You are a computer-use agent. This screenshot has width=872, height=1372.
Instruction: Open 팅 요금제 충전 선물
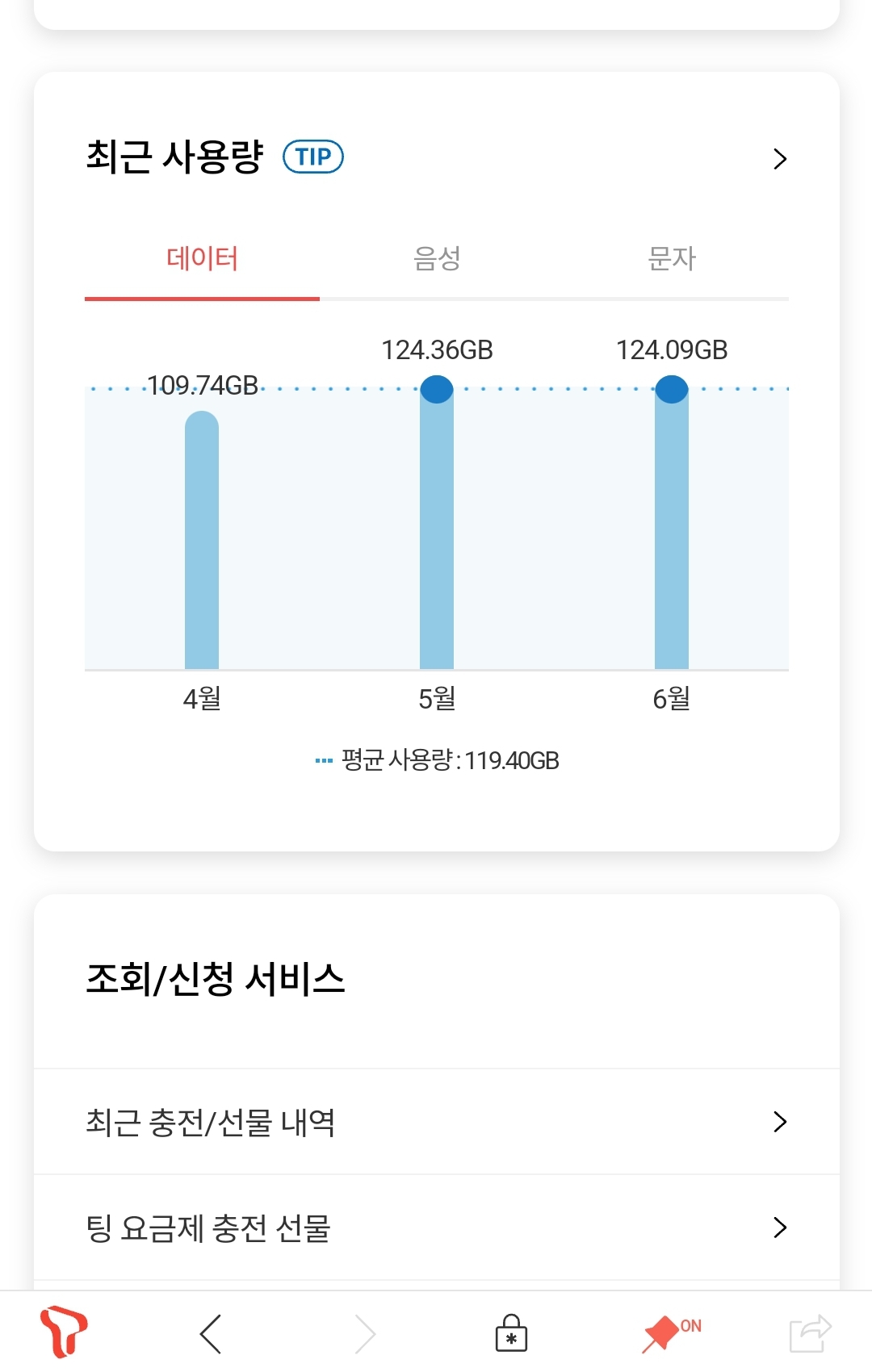point(436,1228)
